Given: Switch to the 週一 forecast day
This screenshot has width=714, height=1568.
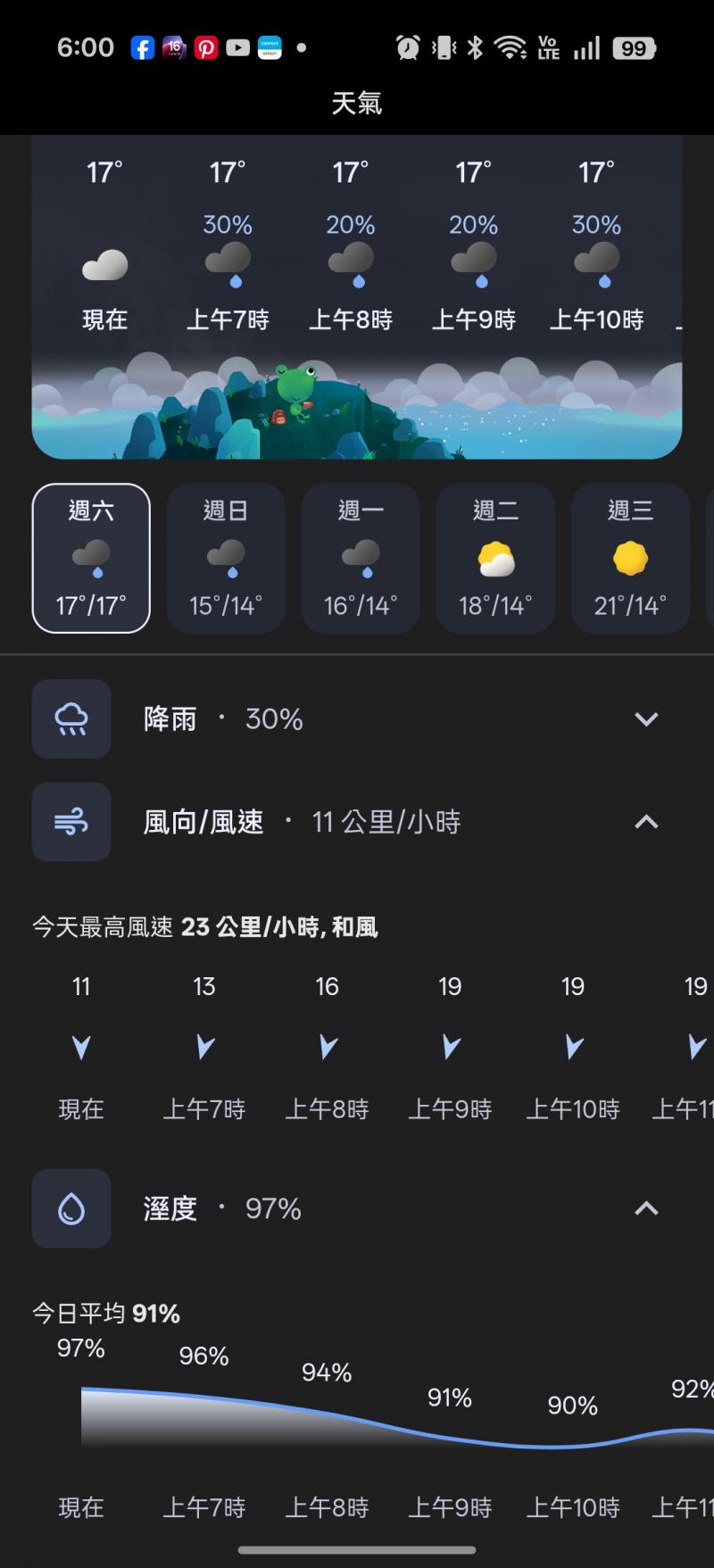Looking at the screenshot, I should (361, 558).
